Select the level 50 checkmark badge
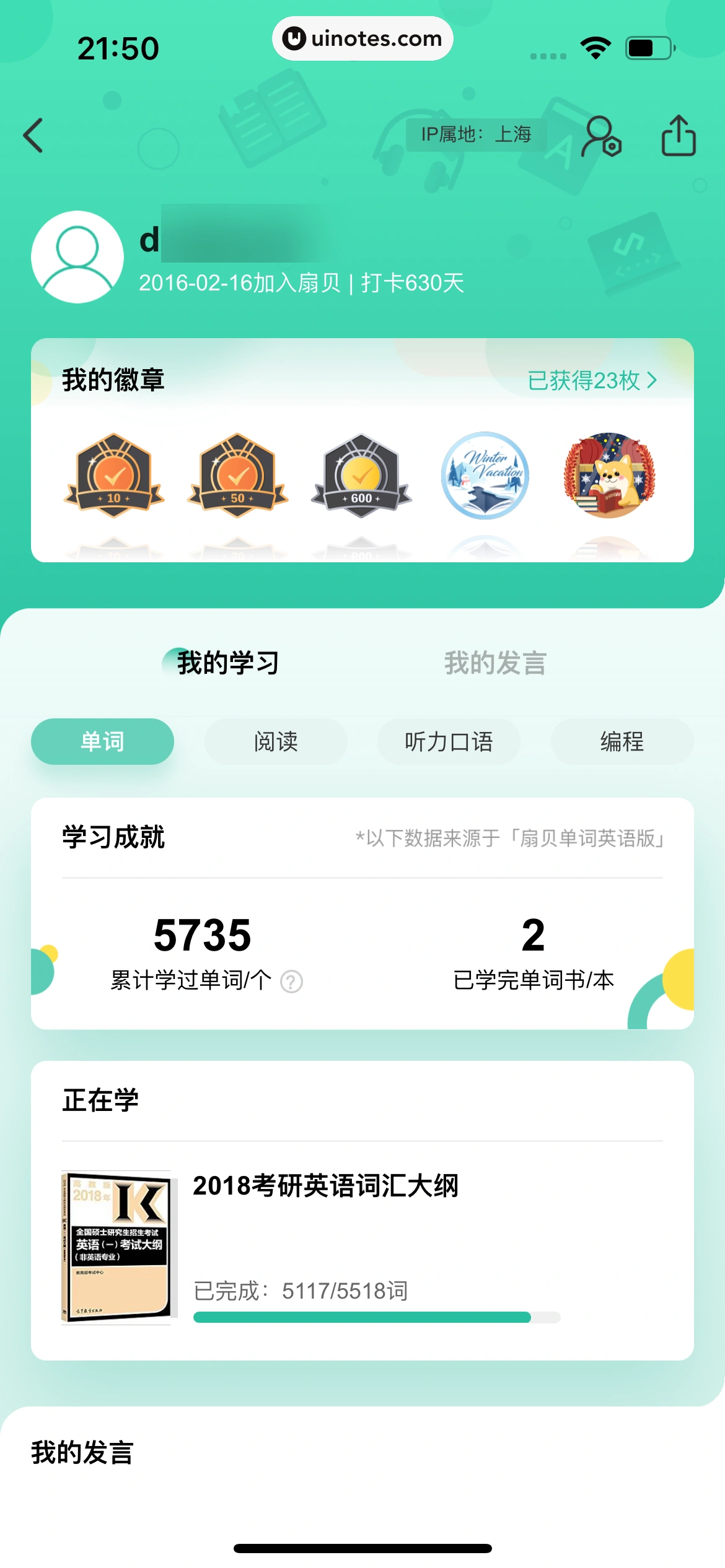 (238, 477)
